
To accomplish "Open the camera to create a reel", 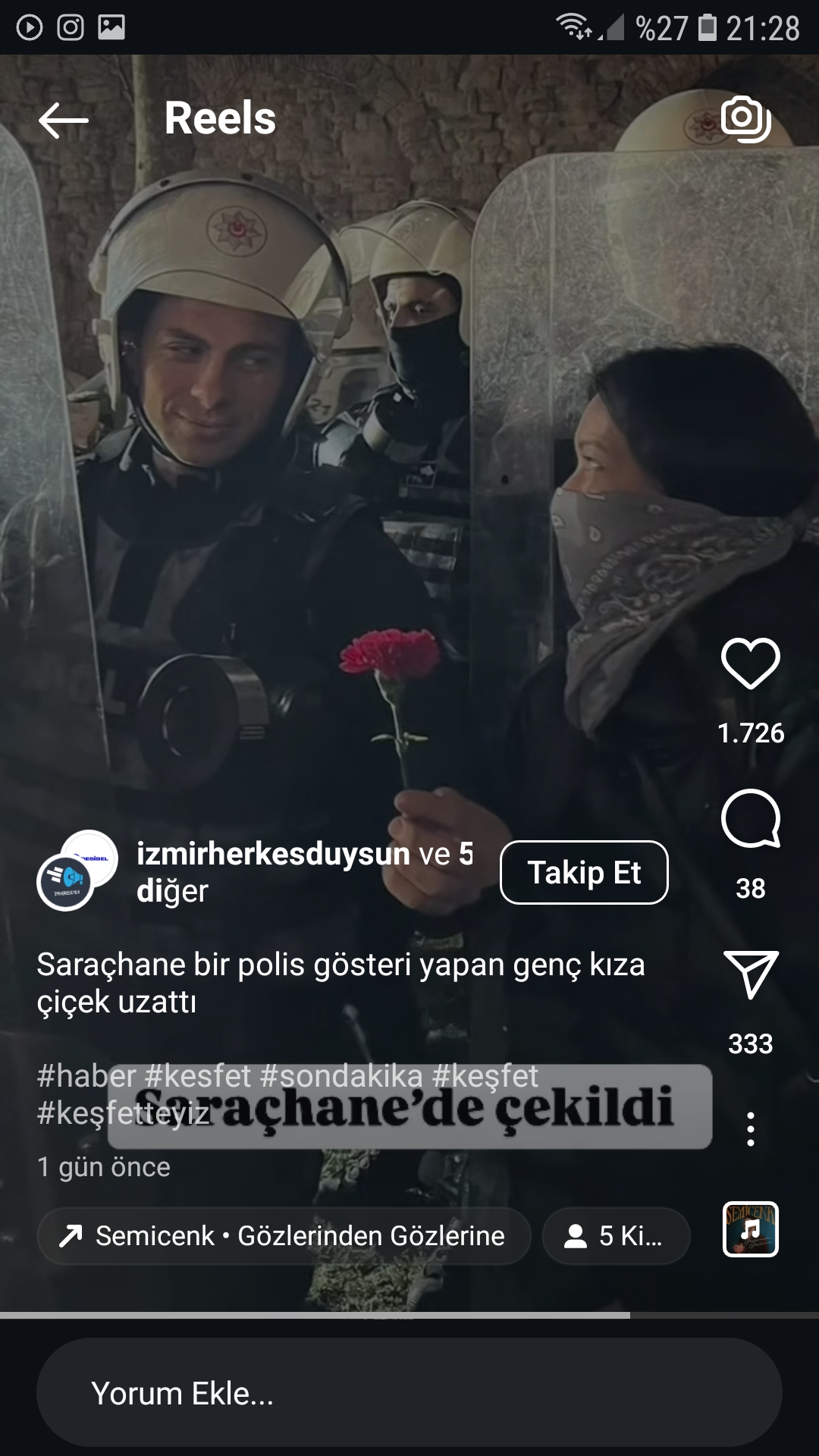I will [x=745, y=118].
